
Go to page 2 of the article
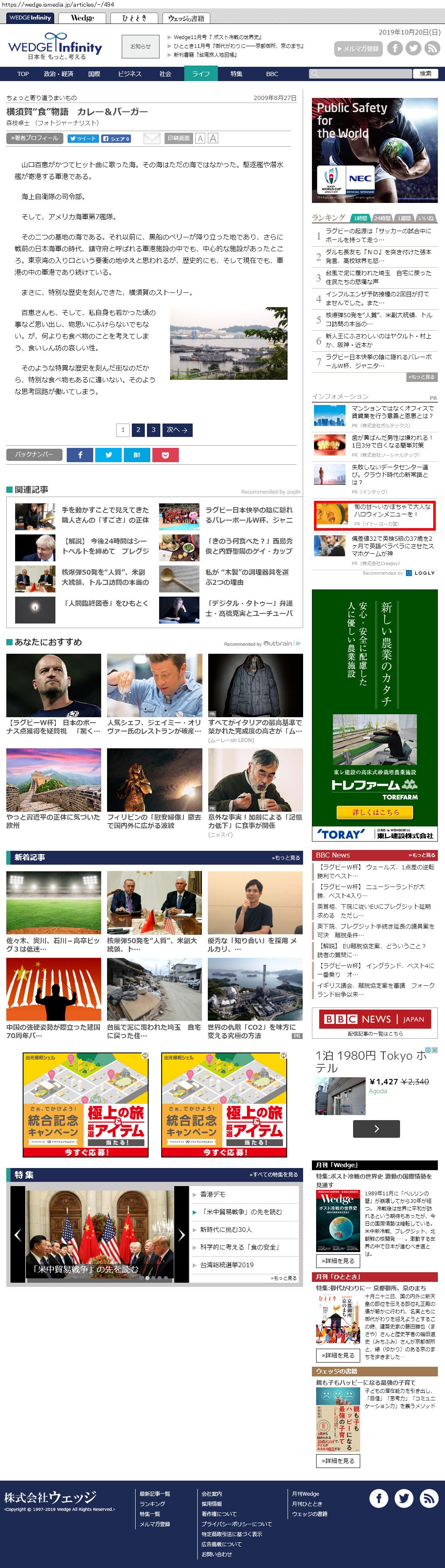(x=138, y=430)
